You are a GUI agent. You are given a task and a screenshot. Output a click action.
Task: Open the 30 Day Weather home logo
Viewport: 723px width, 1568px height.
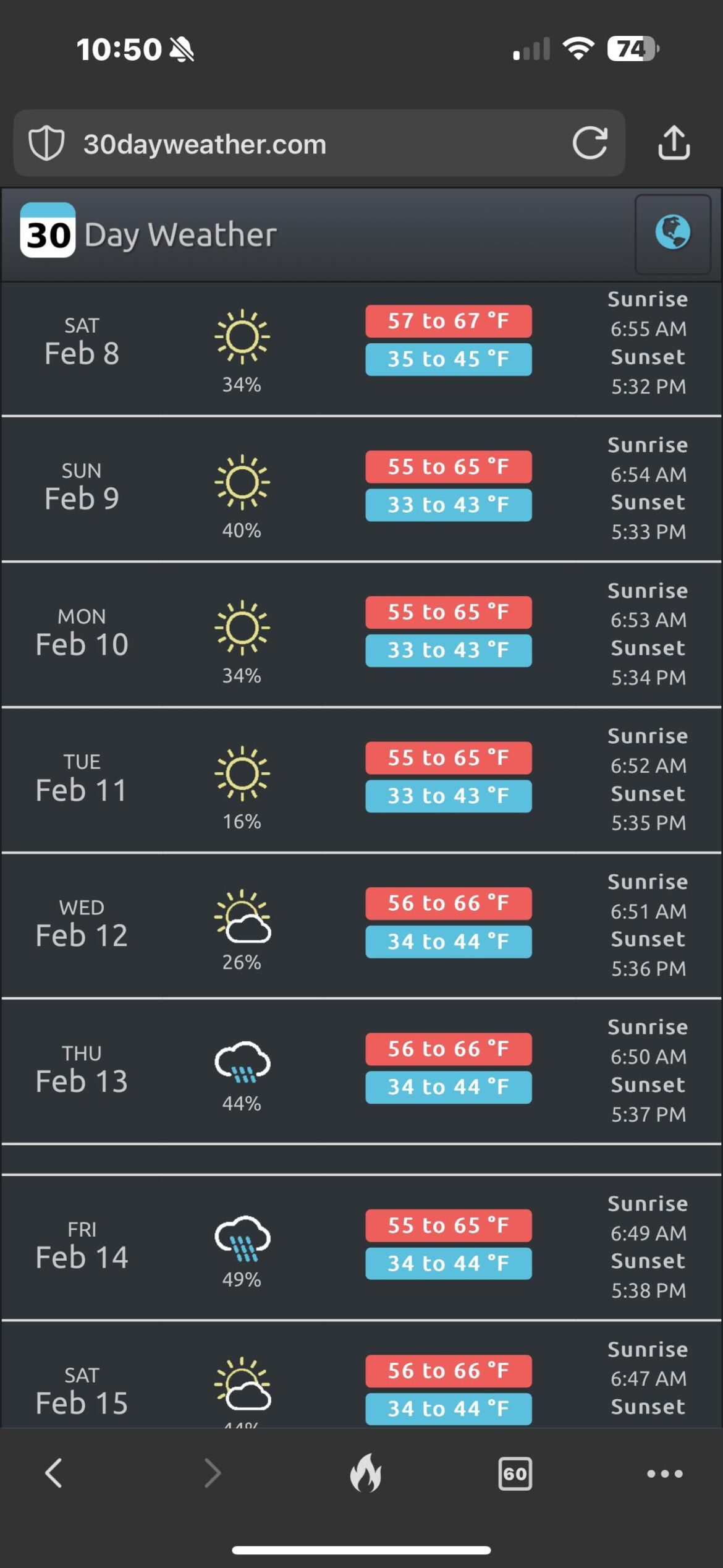(148, 233)
